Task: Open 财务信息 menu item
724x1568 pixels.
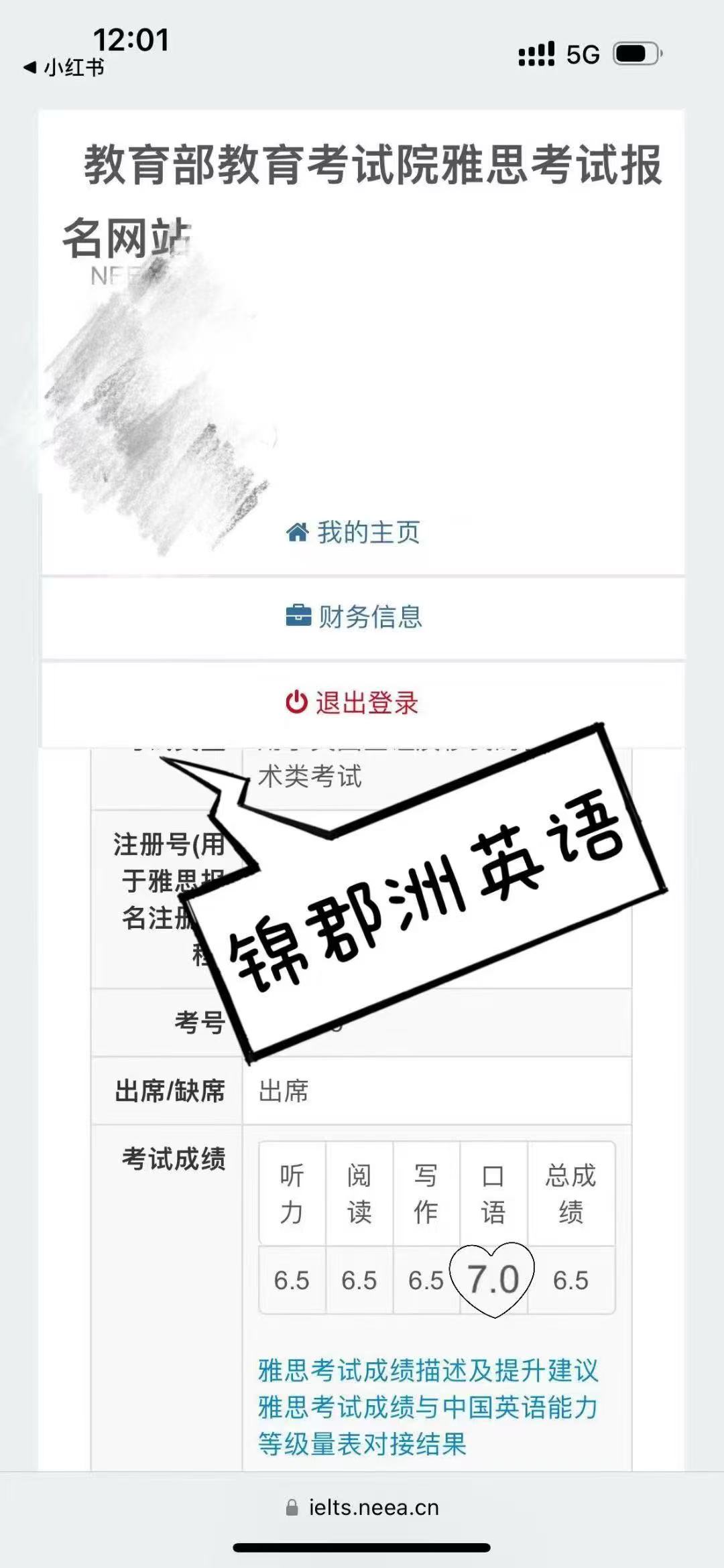Action: point(354,616)
